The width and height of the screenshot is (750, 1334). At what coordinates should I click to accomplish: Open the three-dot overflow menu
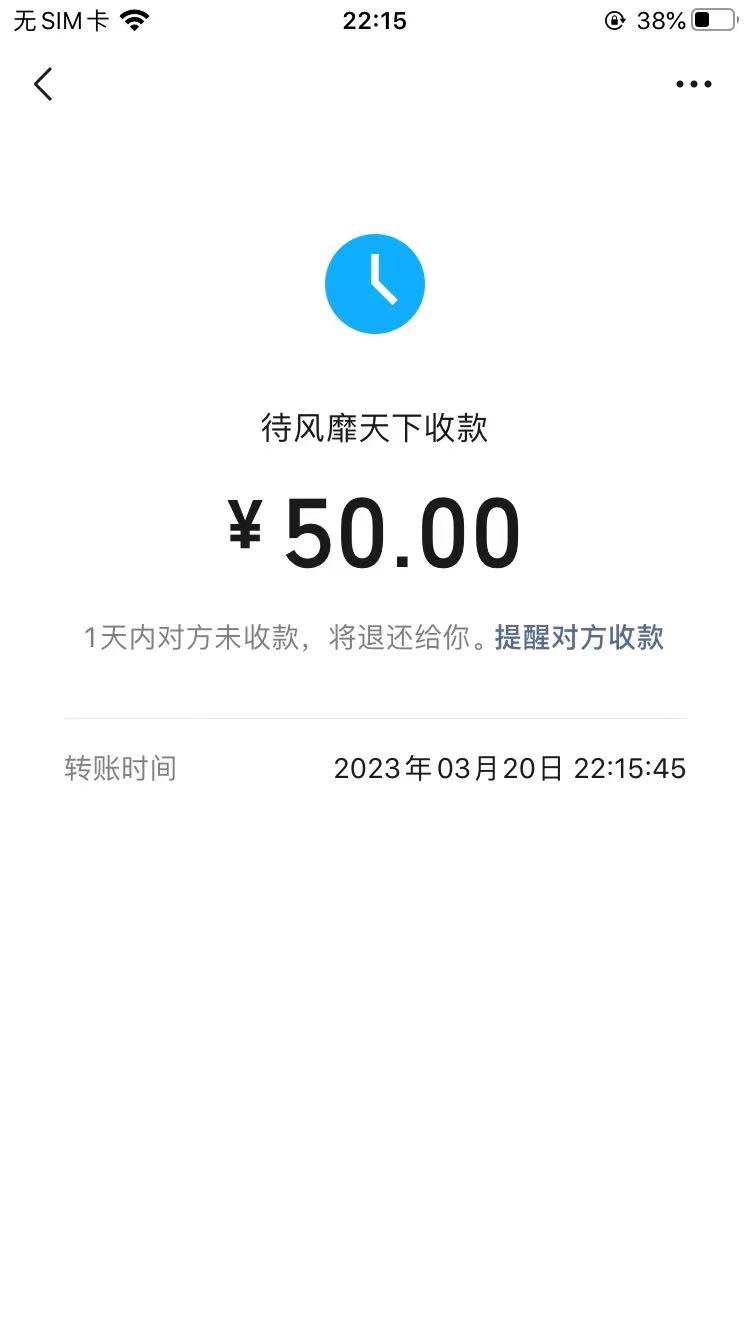pos(693,84)
